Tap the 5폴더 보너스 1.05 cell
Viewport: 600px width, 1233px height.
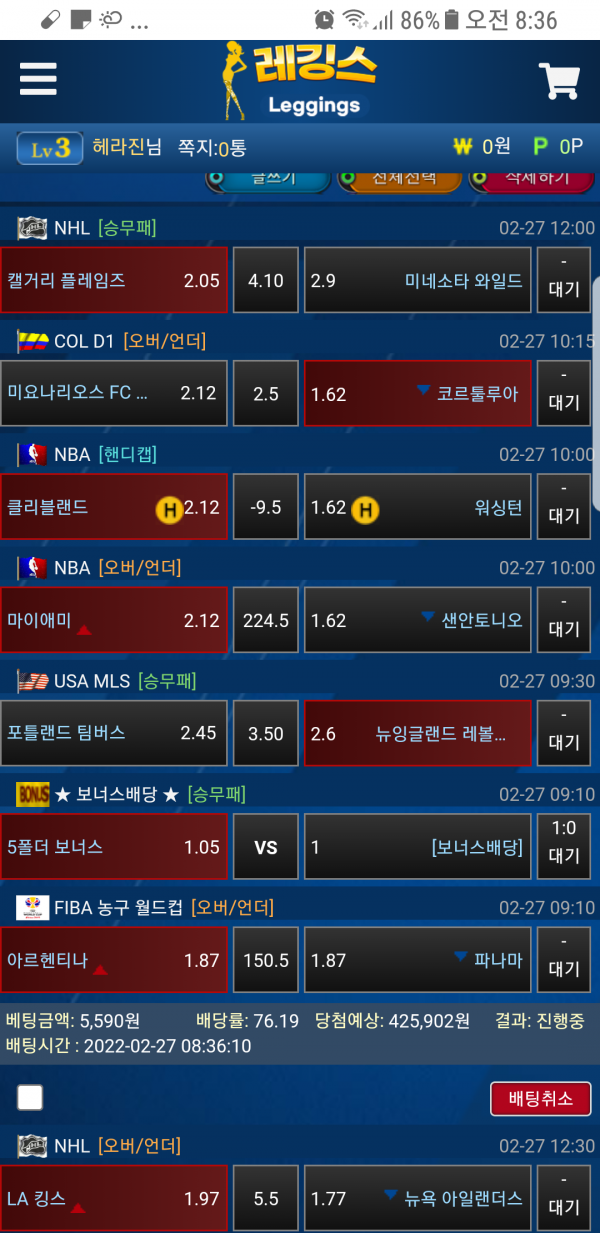click(x=114, y=847)
